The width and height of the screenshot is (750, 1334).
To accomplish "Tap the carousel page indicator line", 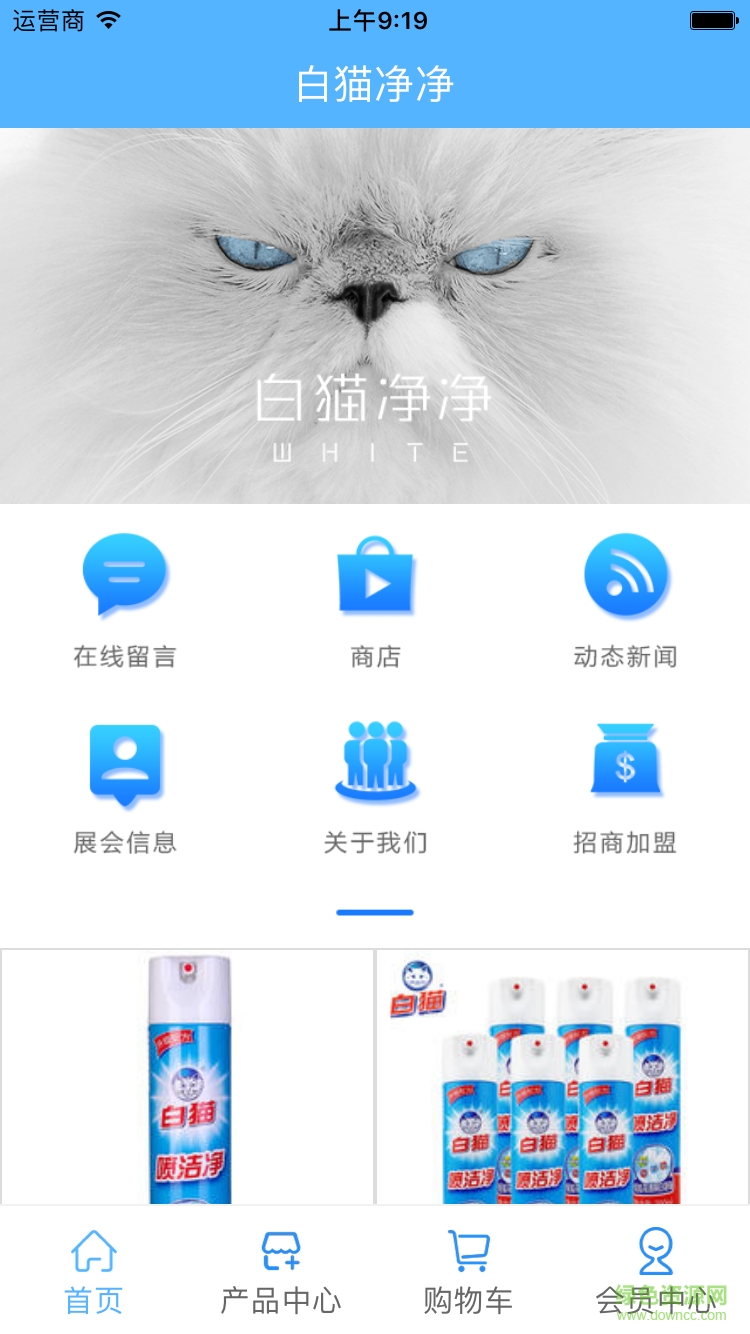I will pos(375,912).
